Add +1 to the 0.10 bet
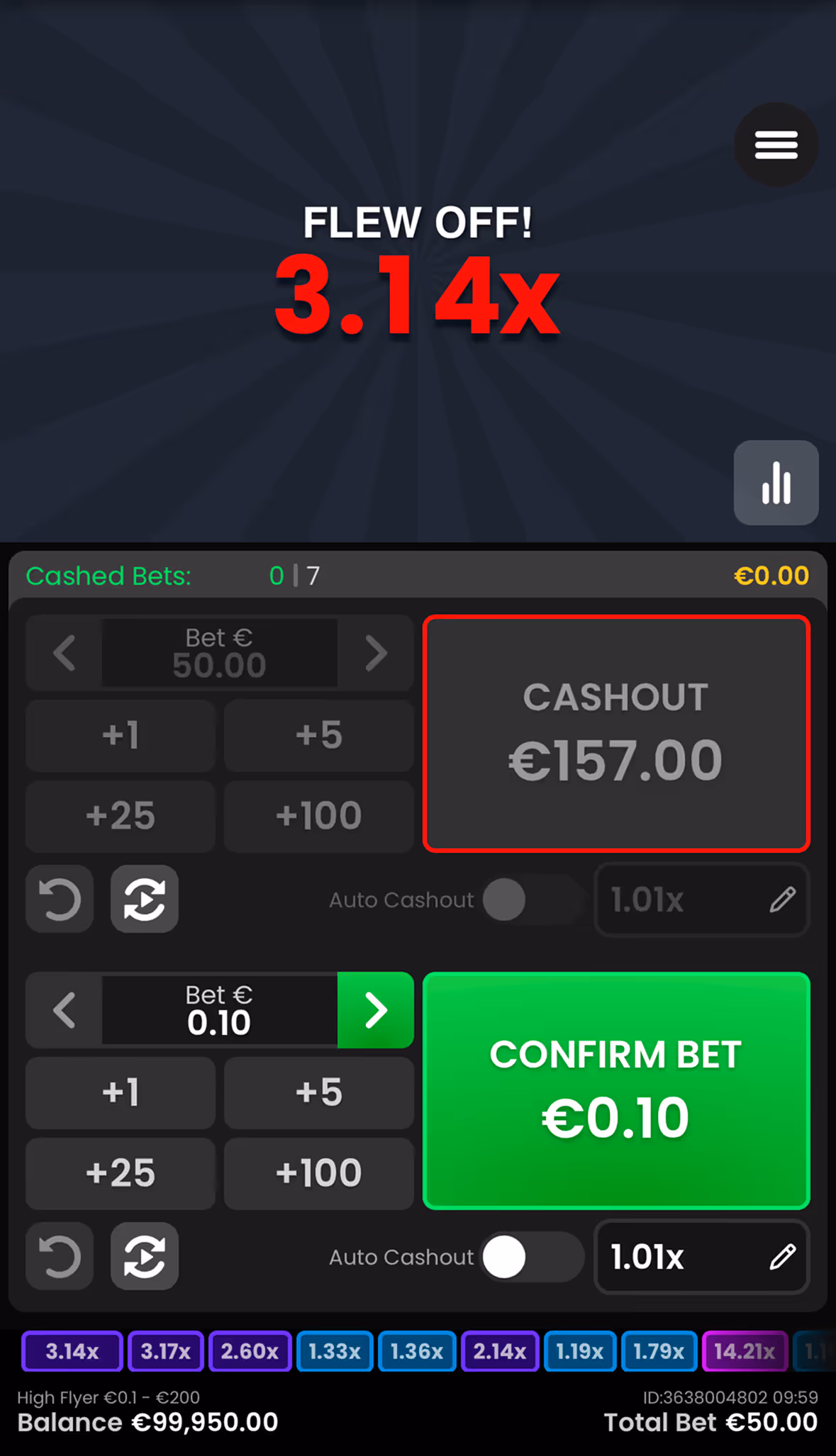The image size is (836, 1456). coord(121,1092)
